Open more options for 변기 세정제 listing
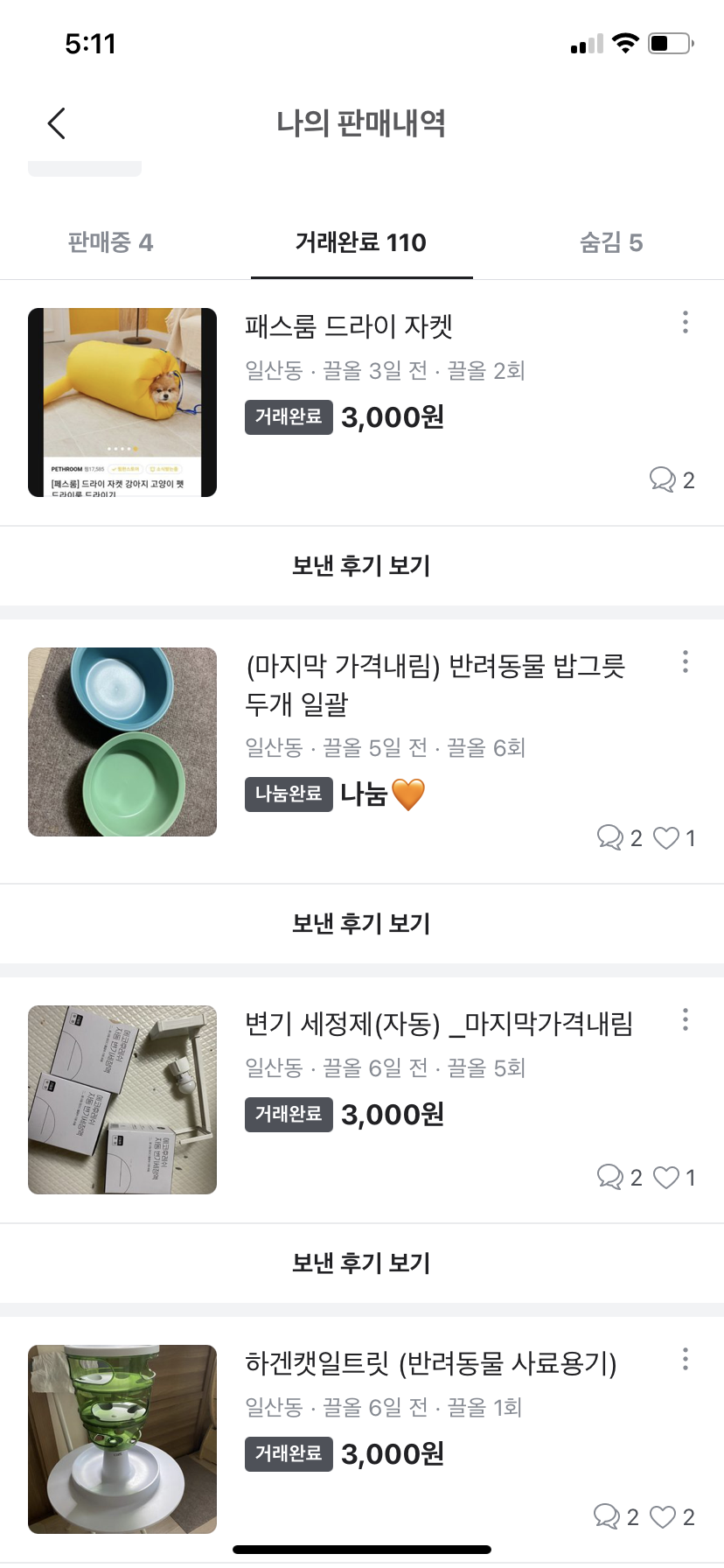The height and width of the screenshot is (1568, 724). (686, 1019)
